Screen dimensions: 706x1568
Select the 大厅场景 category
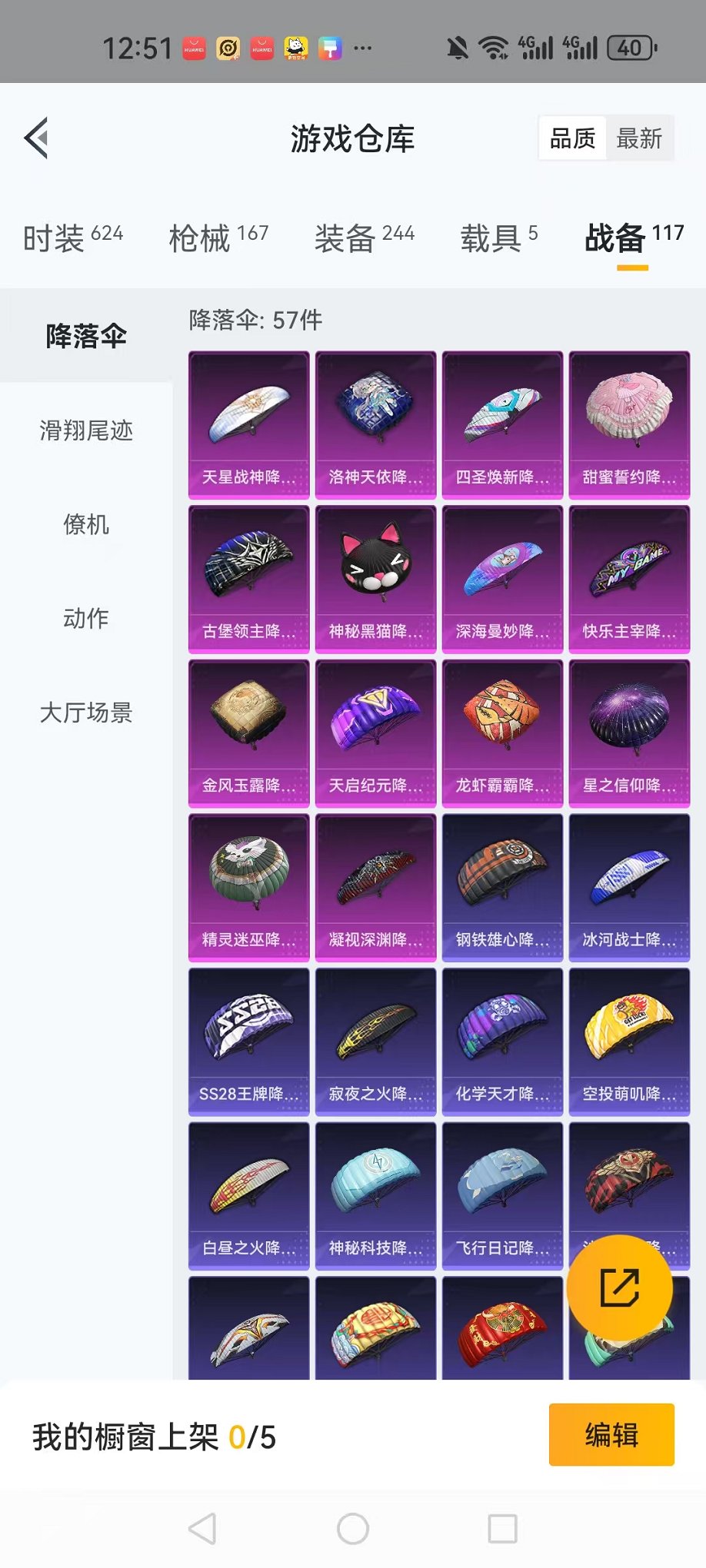[86, 713]
